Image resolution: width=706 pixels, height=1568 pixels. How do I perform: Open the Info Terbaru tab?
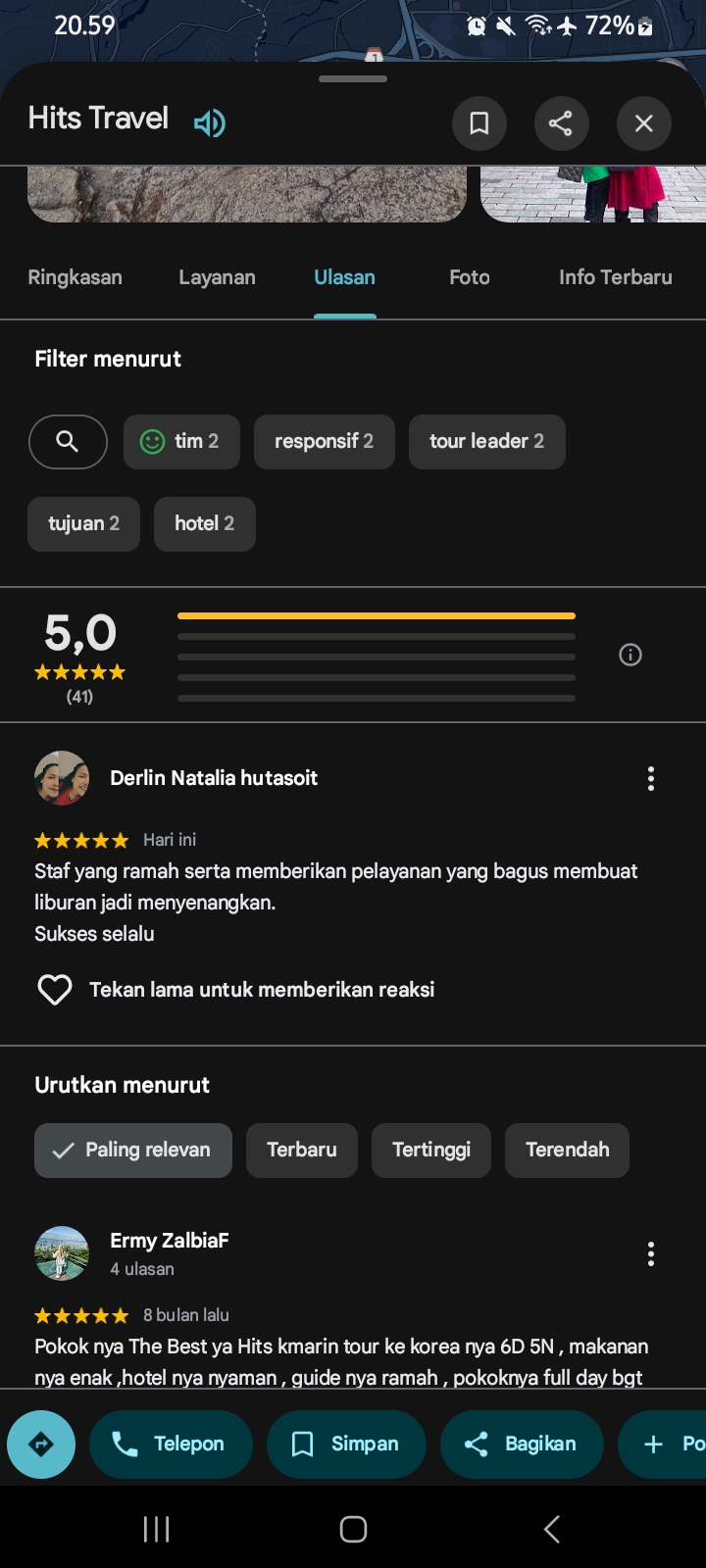[x=616, y=277]
